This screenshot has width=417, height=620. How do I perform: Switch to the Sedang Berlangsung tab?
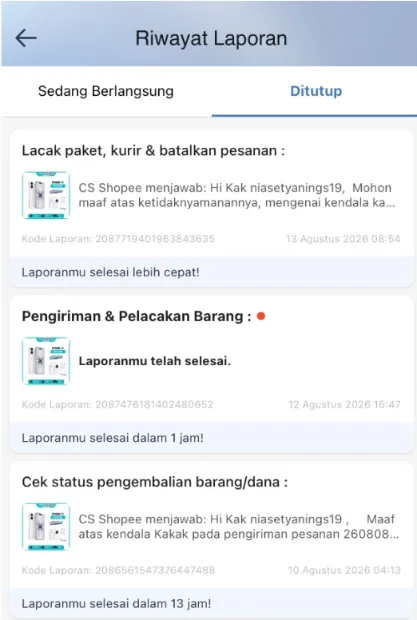106,91
